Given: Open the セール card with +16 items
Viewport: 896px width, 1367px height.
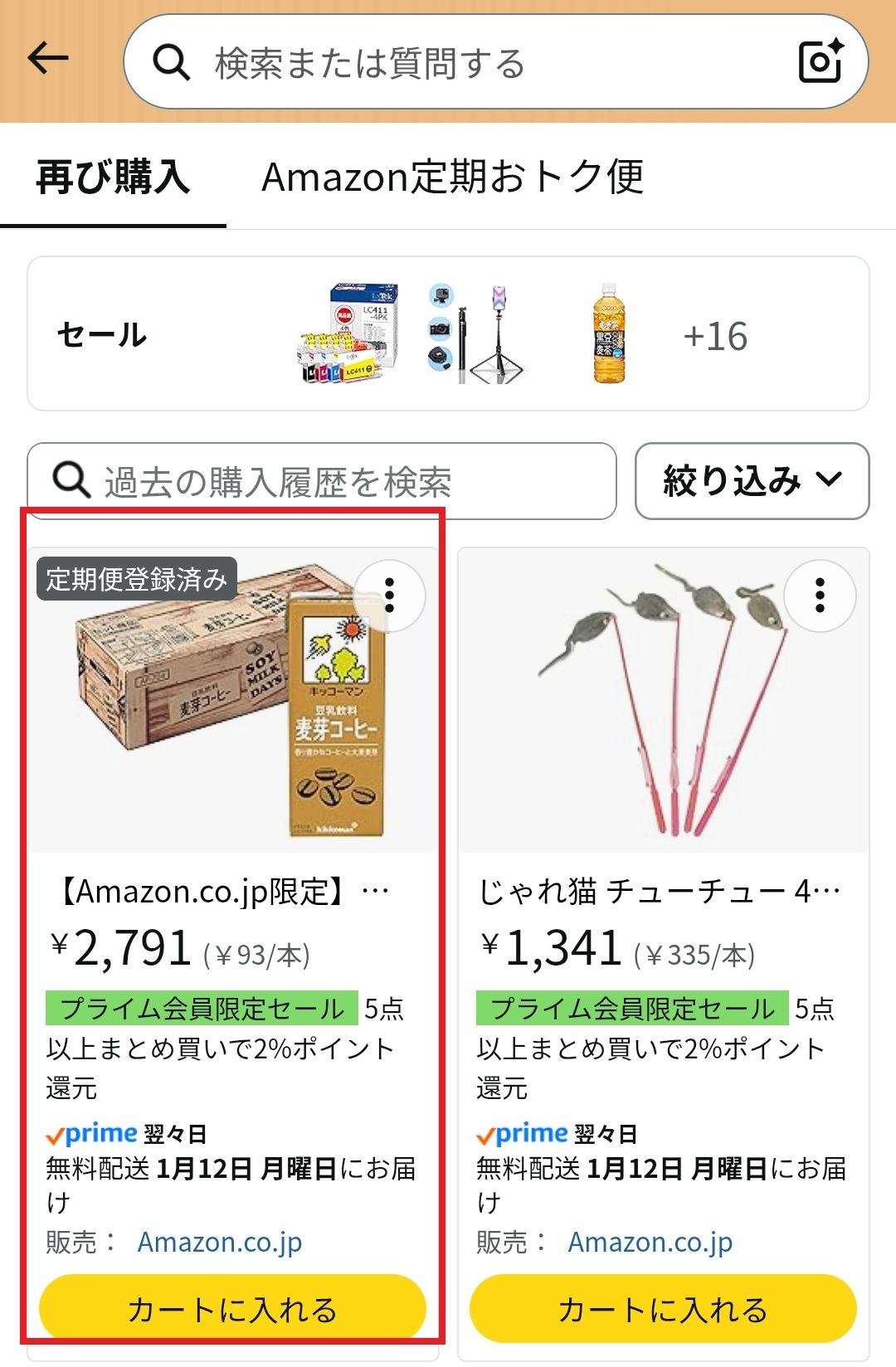Looking at the screenshot, I should (448, 334).
